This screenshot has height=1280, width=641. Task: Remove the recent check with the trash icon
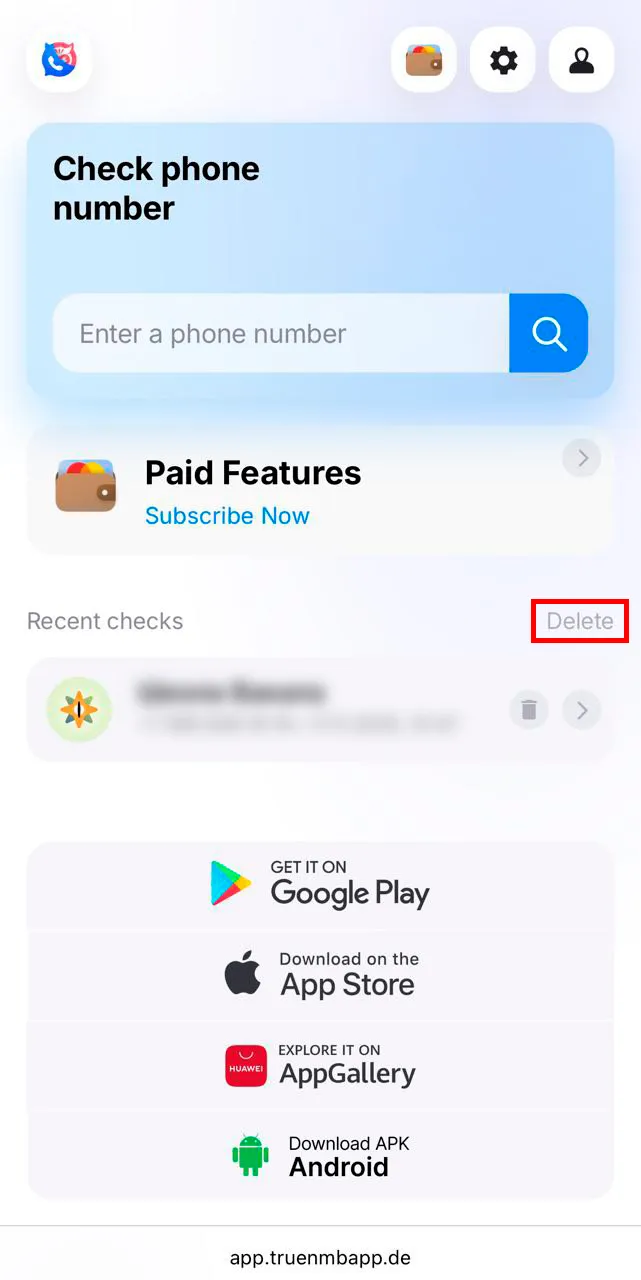click(529, 710)
